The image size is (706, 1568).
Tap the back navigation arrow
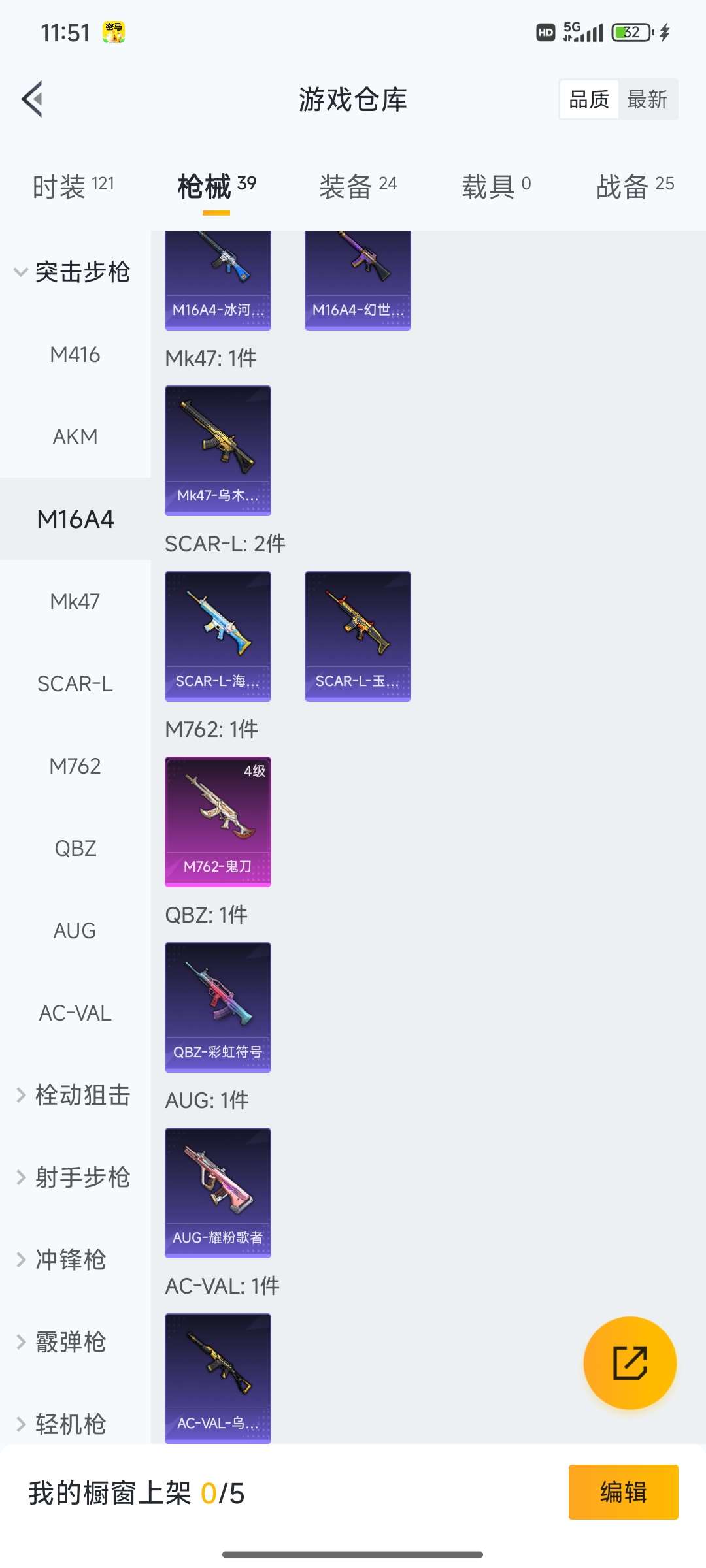pos(31,99)
